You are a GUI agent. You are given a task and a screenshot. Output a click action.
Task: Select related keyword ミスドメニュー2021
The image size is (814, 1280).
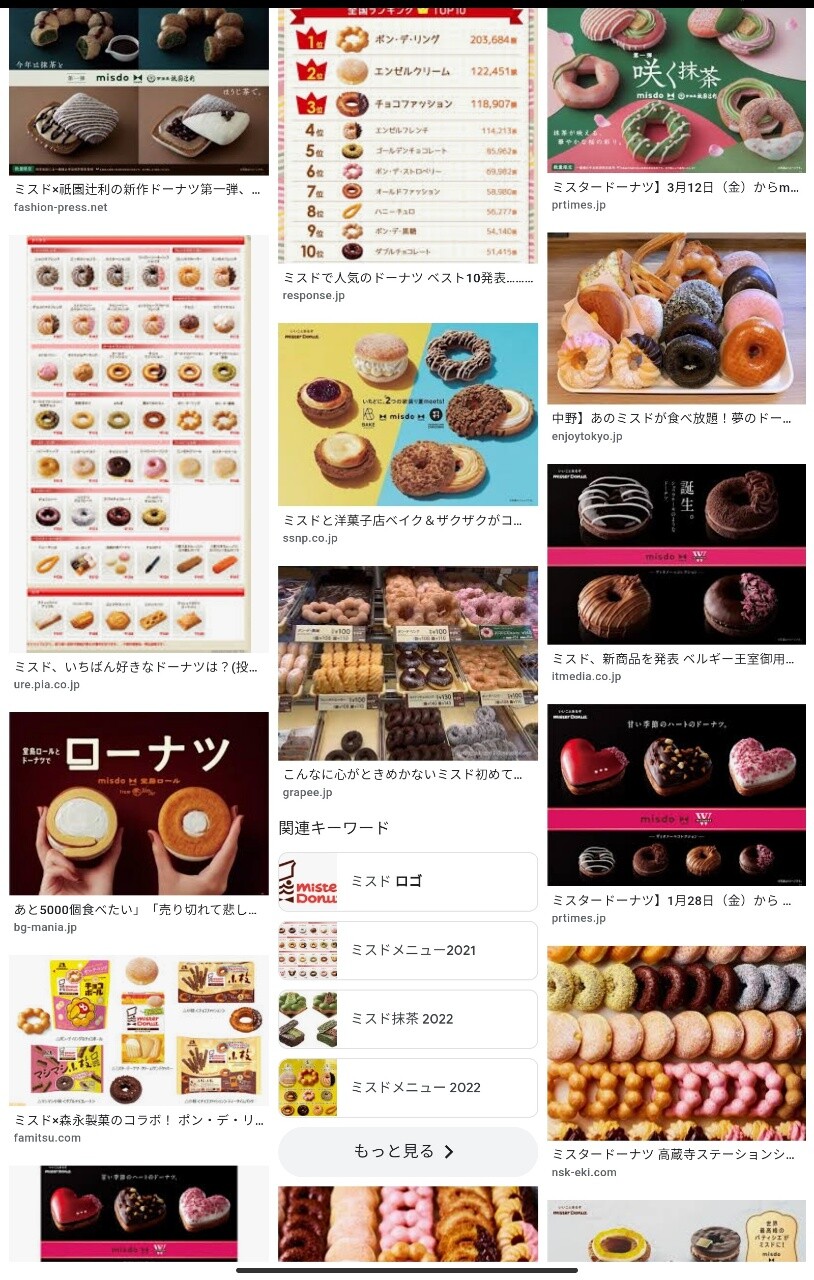[407, 950]
